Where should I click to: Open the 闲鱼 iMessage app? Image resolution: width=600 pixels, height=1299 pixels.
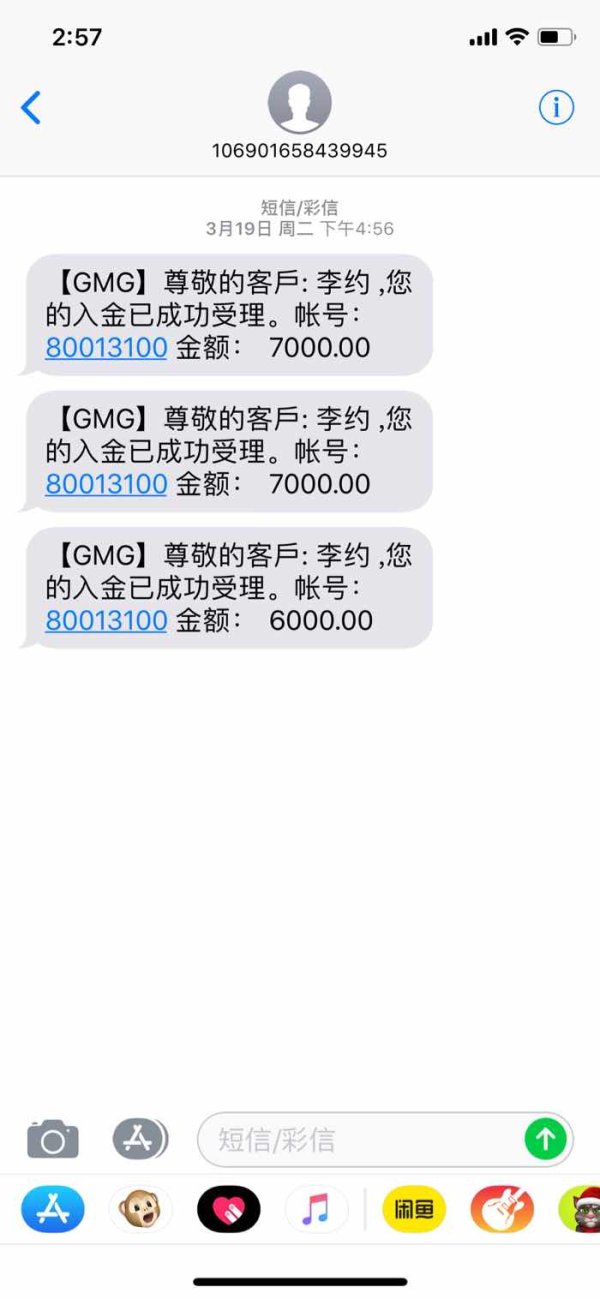pos(415,1211)
